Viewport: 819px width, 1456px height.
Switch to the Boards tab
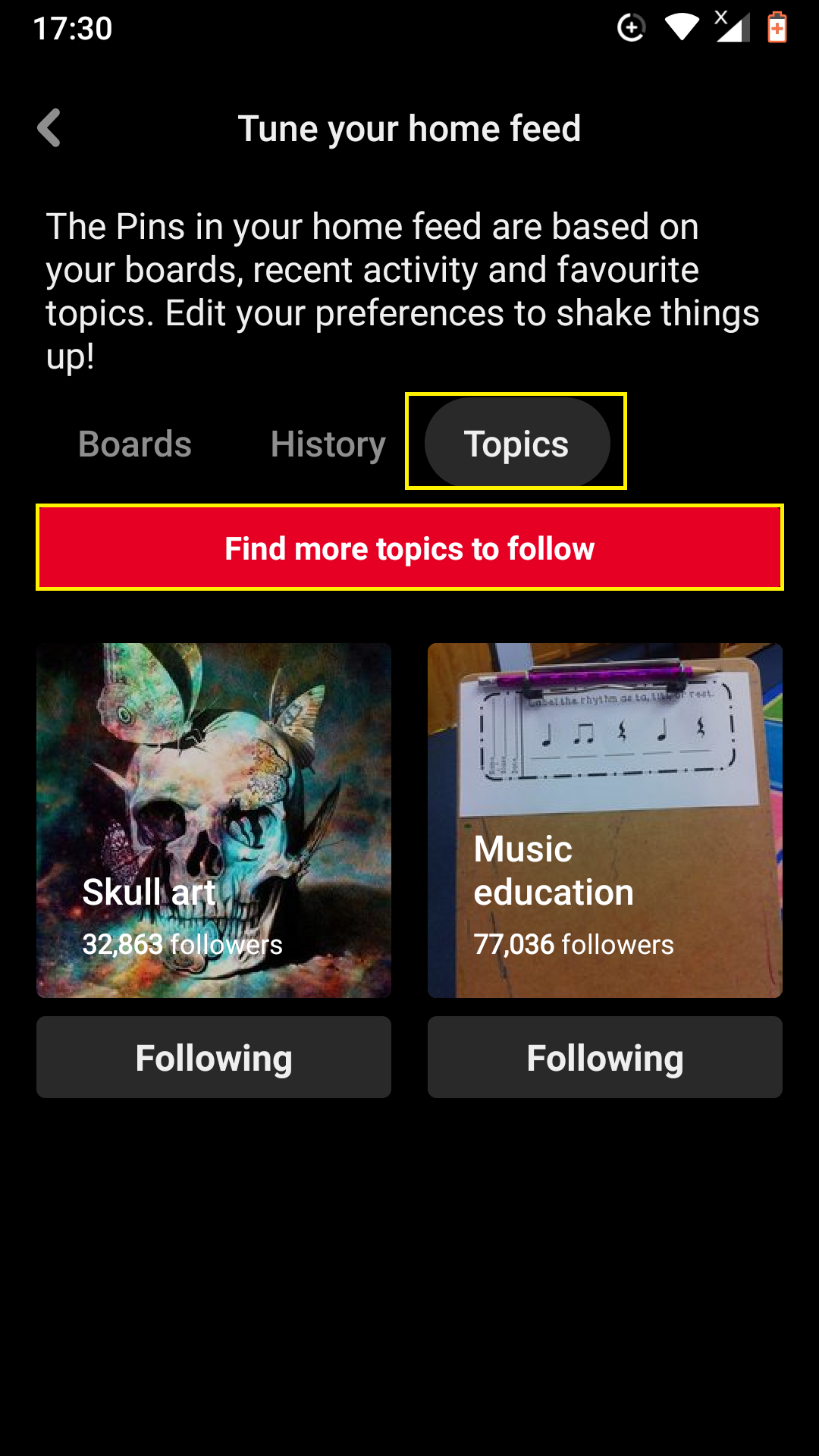coord(135,444)
